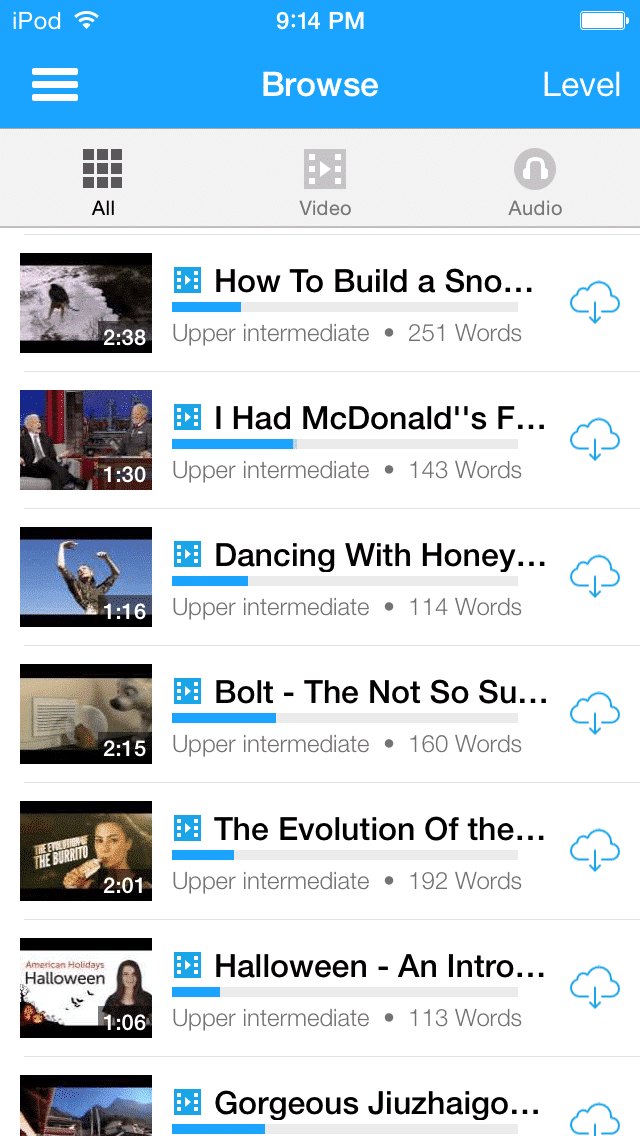Download the I Had McDonald's F... lesson
This screenshot has width=640, height=1136.
pyautogui.click(x=595, y=440)
